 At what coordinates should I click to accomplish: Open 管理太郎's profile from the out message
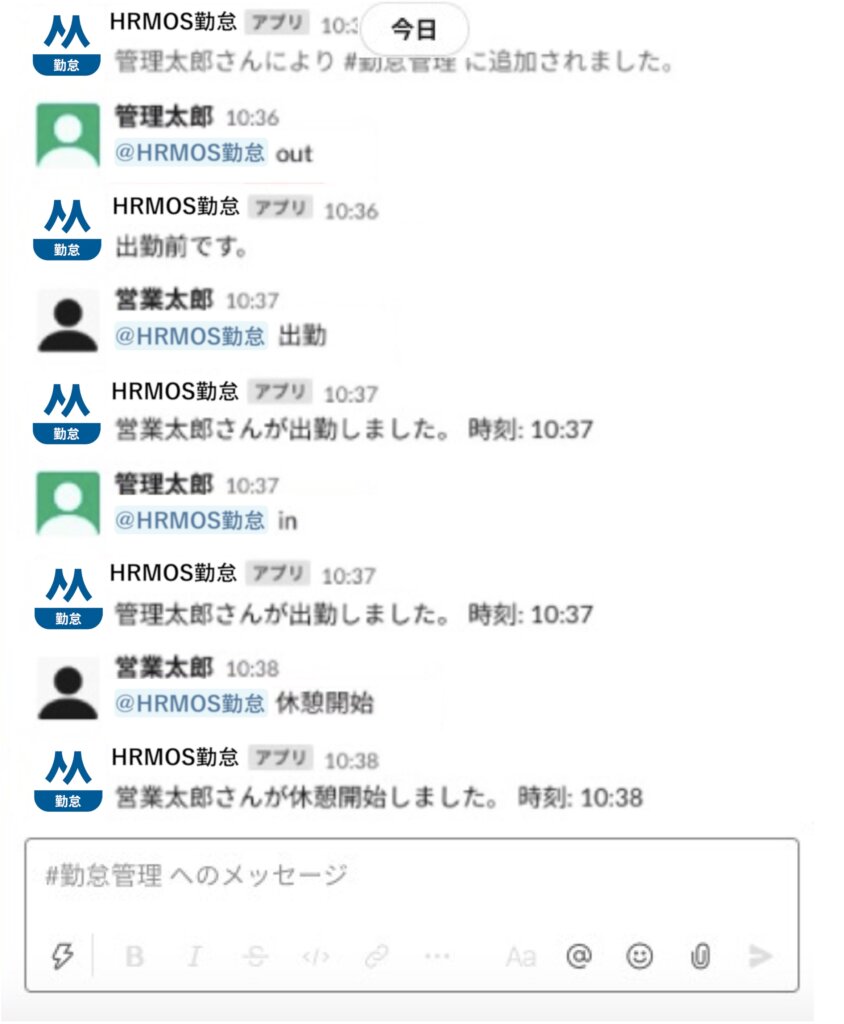click(x=164, y=117)
